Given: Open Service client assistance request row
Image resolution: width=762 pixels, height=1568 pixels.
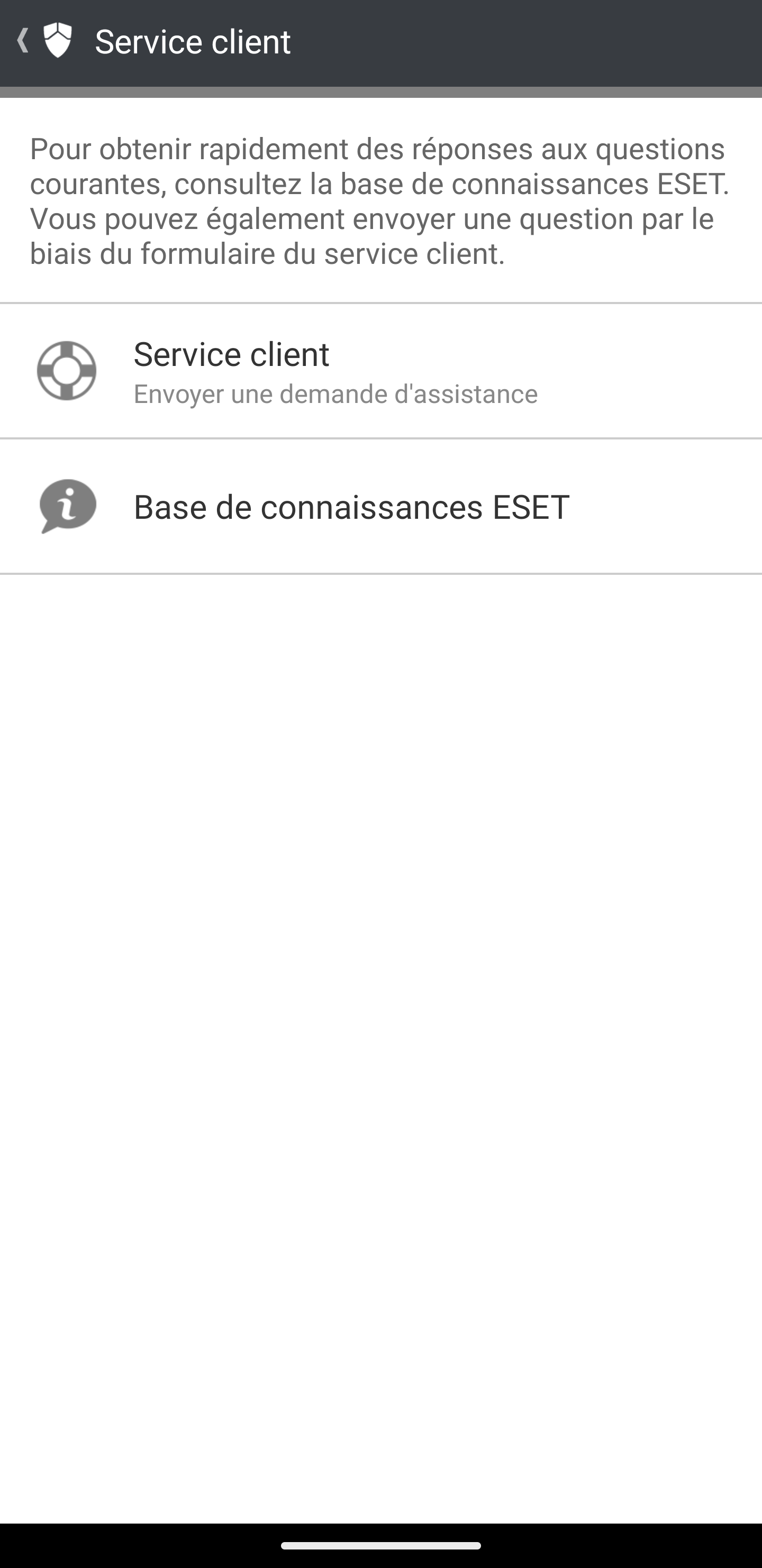Looking at the screenshot, I should [380, 371].
